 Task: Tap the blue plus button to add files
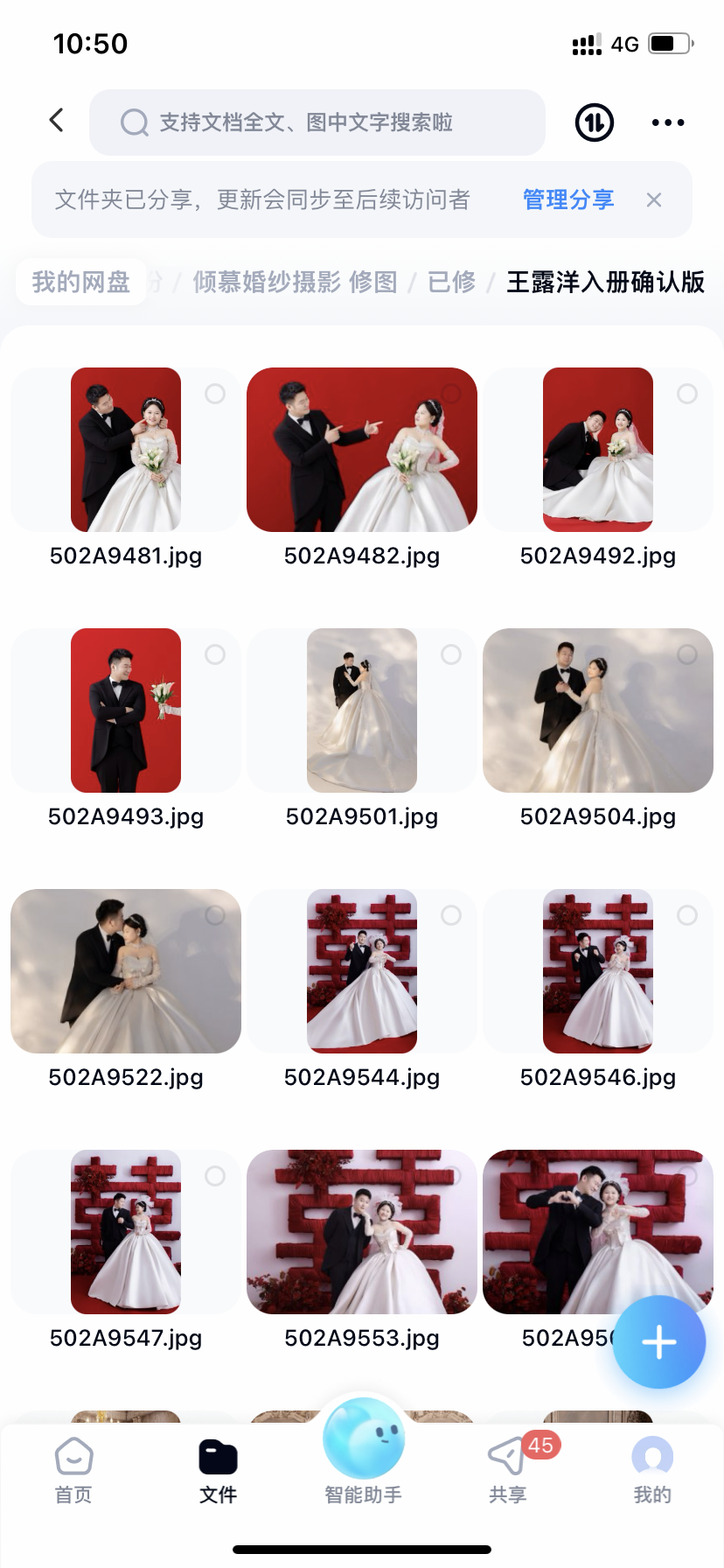(659, 1342)
